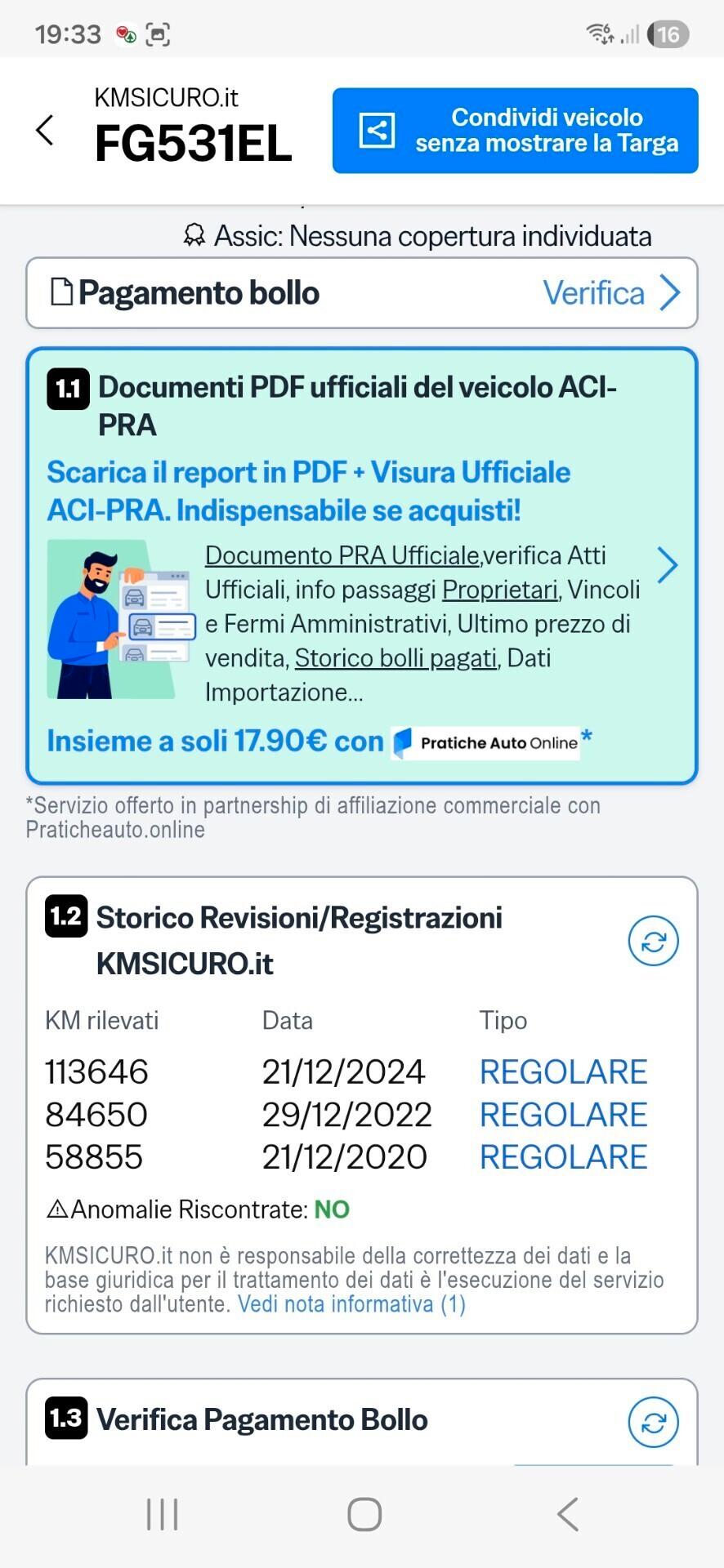Refresh the Verifica Pagamento Bollo section
Image resolution: width=724 pixels, height=1568 pixels.
tap(653, 1422)
